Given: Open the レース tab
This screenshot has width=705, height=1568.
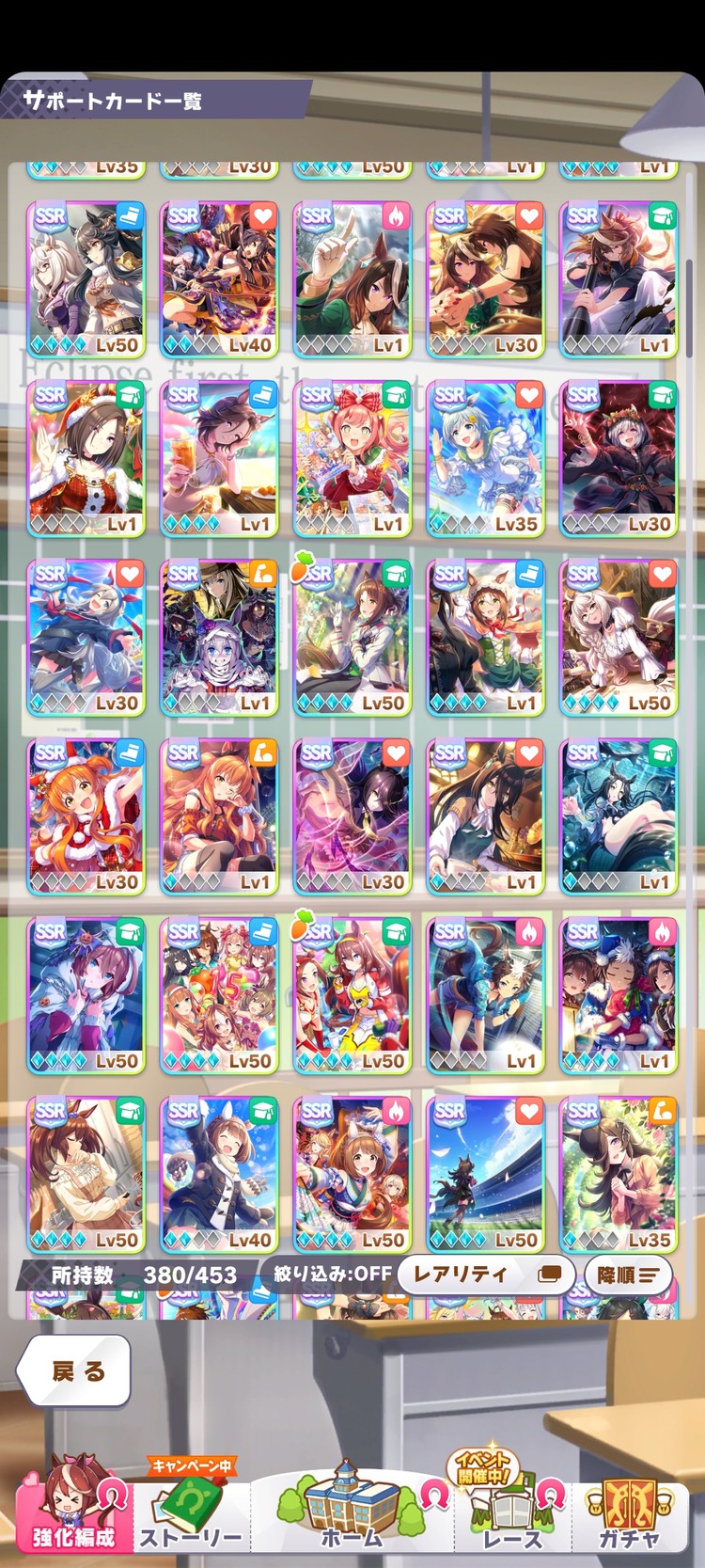Looking at the screenshot, I should point(512,1512).
